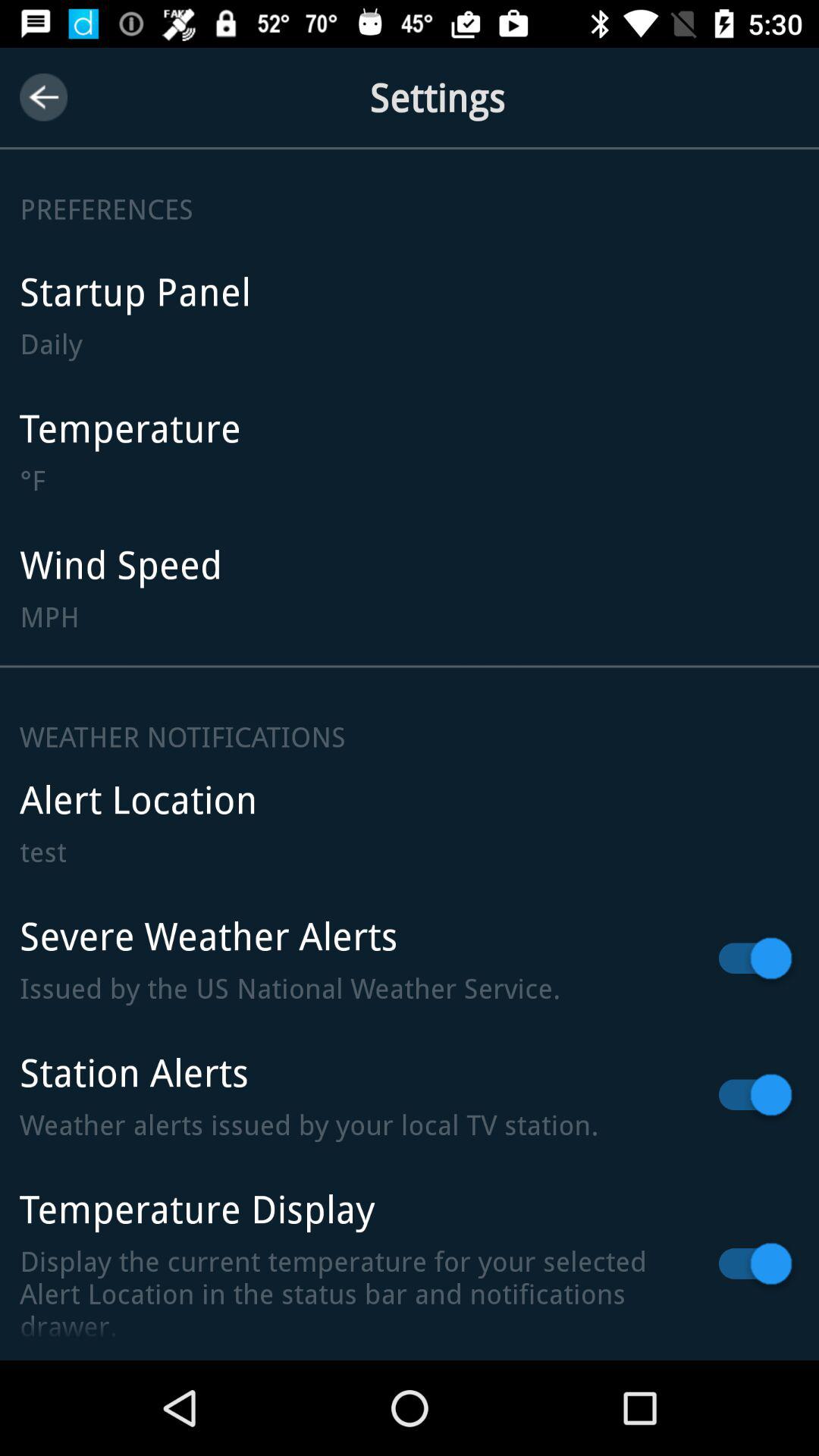
Task: Open the recent apps view
Action: (x=639, y=1408)
